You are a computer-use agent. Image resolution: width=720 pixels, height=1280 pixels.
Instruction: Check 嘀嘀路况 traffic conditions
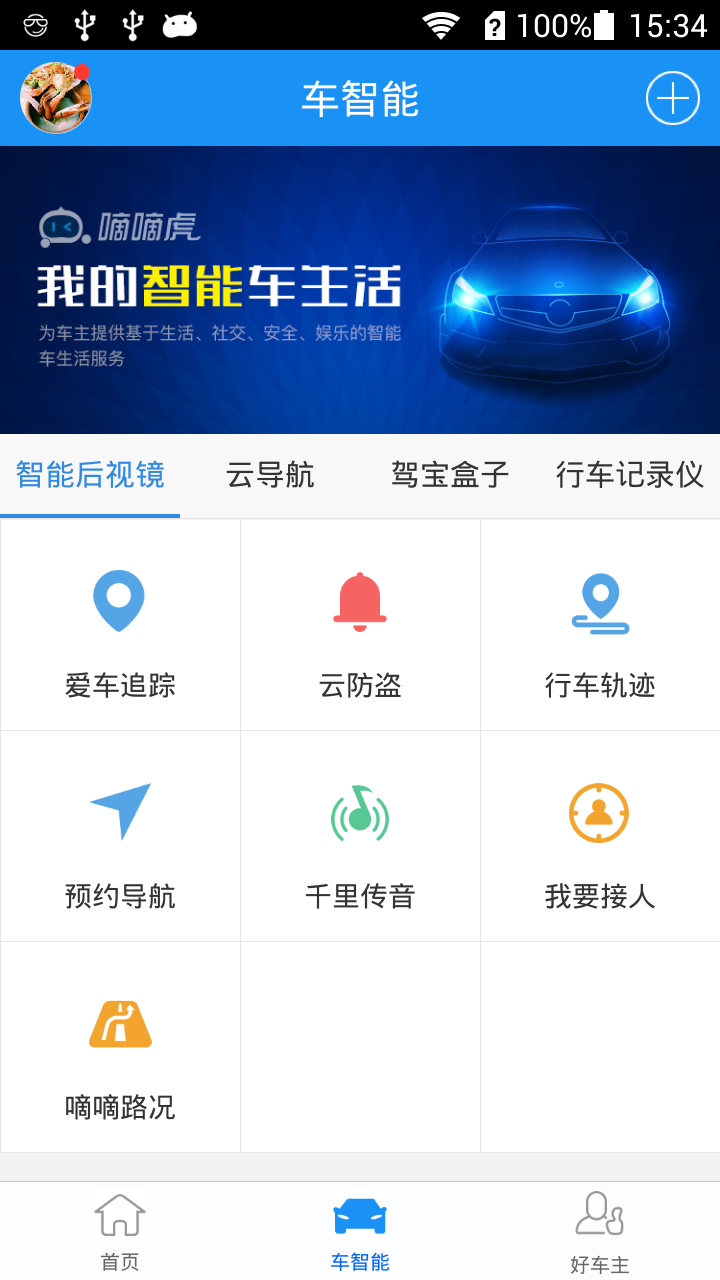(120, 1048)
